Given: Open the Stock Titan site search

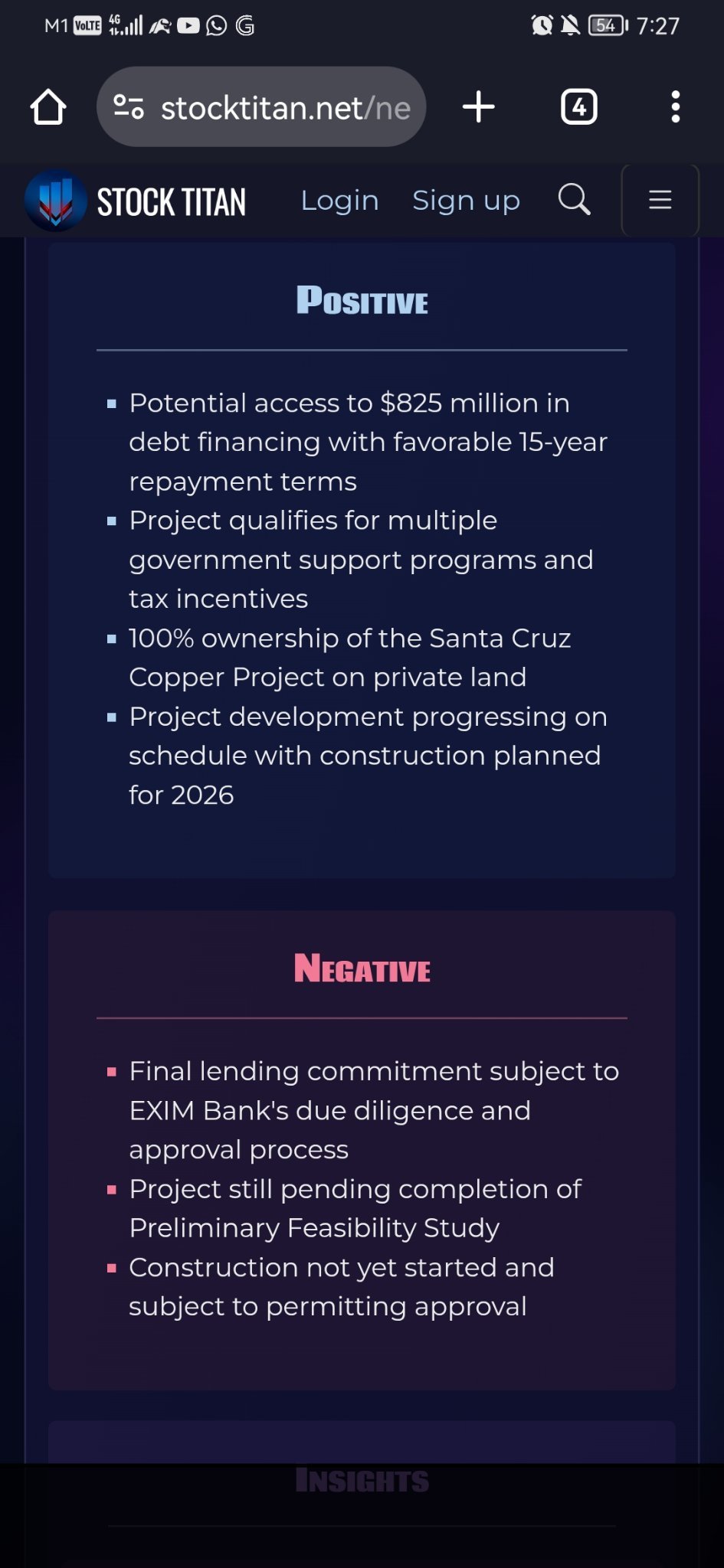Looking at the screenshot, I should [x=575, y=200].
